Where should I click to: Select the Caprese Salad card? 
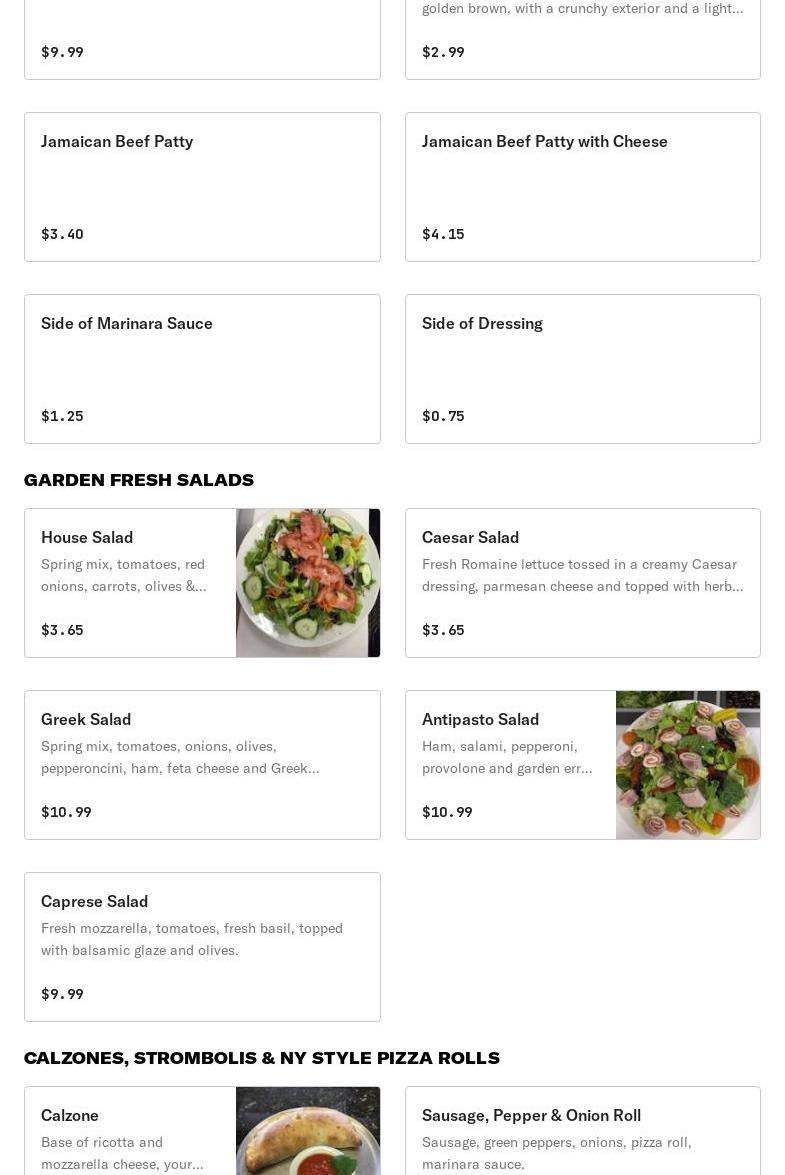(x=202, y=947)
